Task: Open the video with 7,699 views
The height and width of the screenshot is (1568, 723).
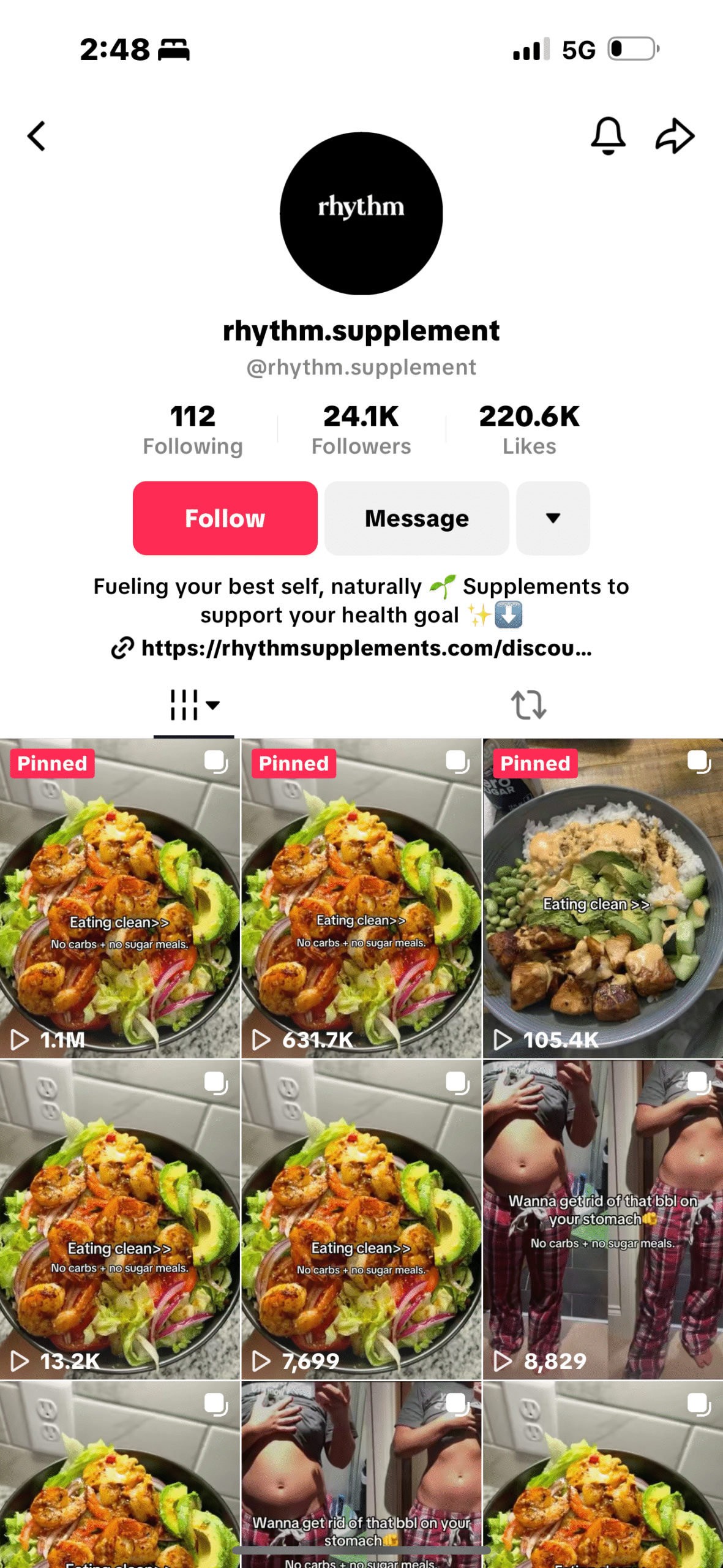Action: tap(361, 1219)
